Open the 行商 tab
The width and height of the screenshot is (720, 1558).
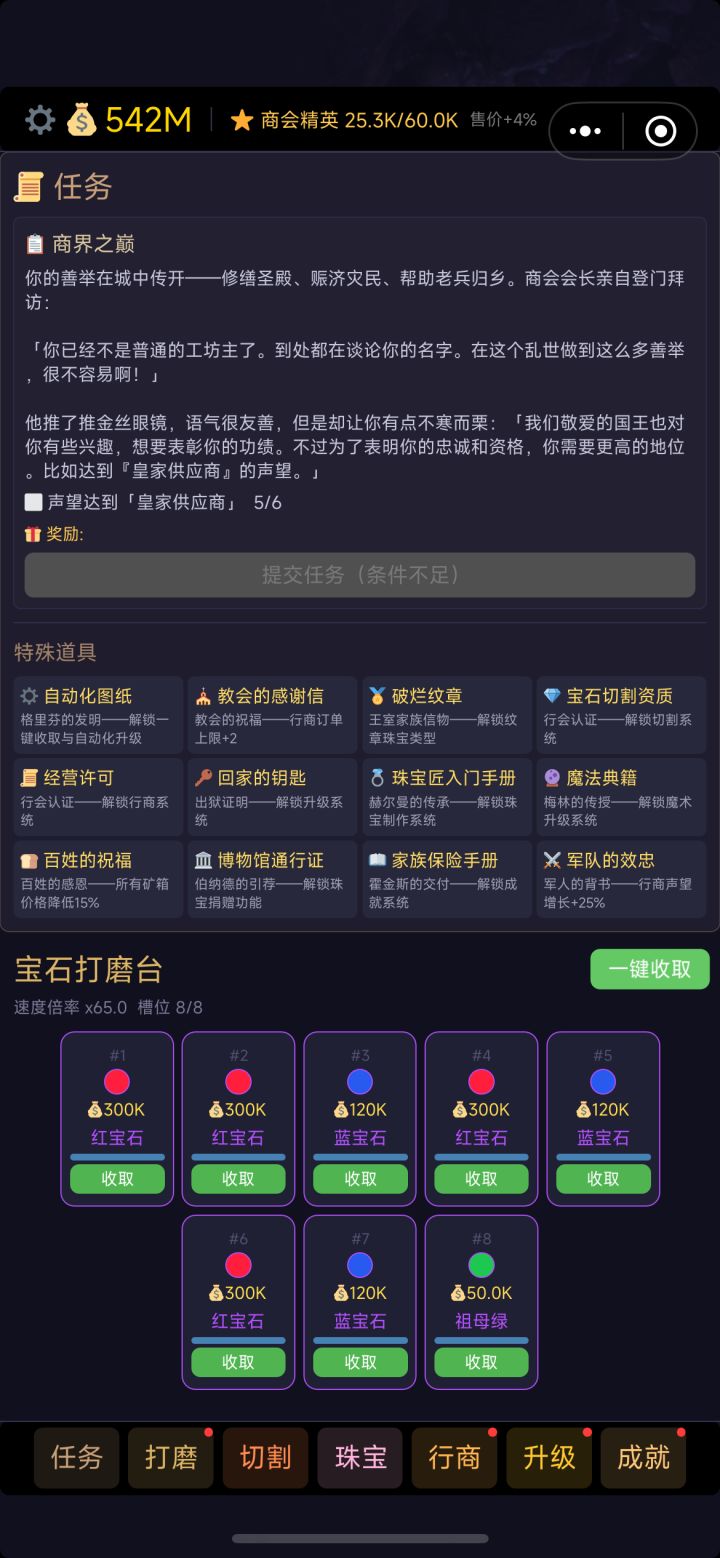[x=454, y=1459]
